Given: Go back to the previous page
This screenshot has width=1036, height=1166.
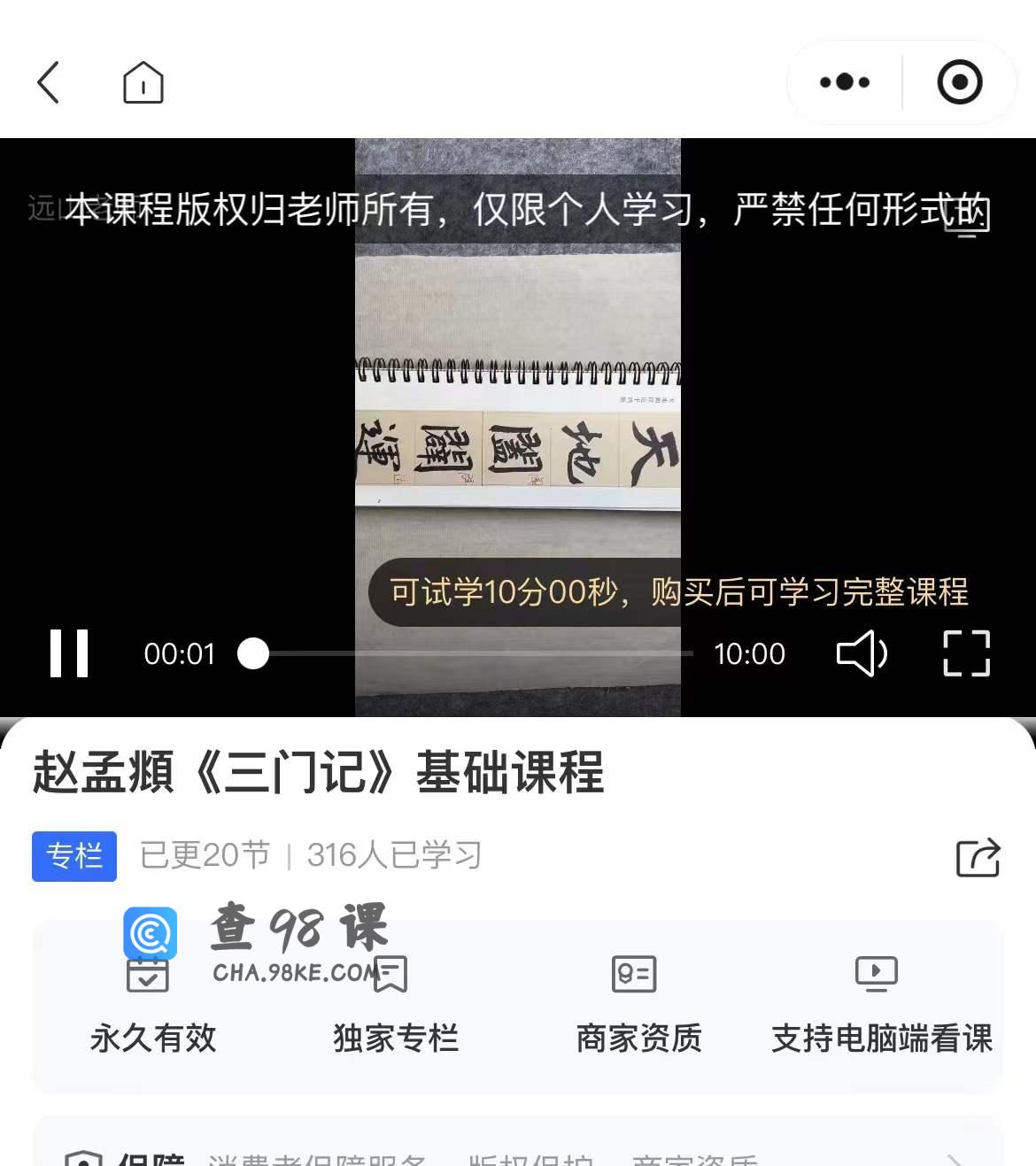Looking at the screenshot, I should (49, 83).
